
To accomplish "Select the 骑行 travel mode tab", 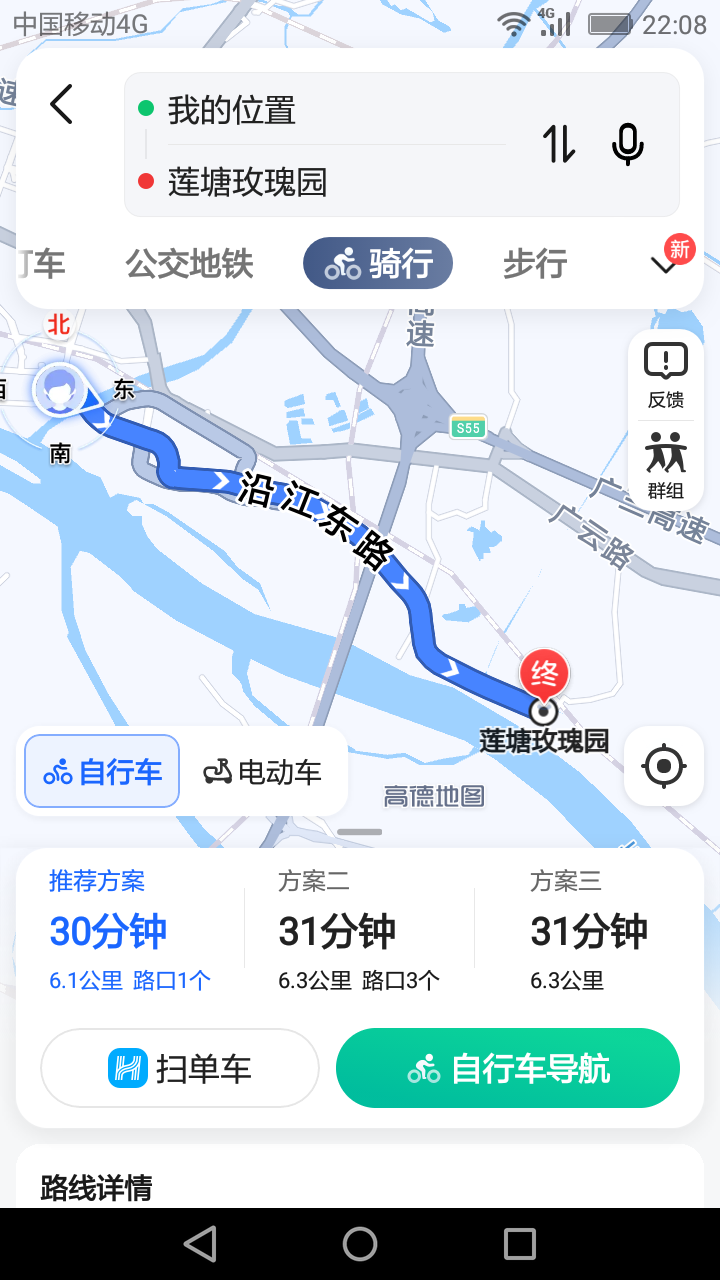I will pyautogui.click(x=378, y=264).
